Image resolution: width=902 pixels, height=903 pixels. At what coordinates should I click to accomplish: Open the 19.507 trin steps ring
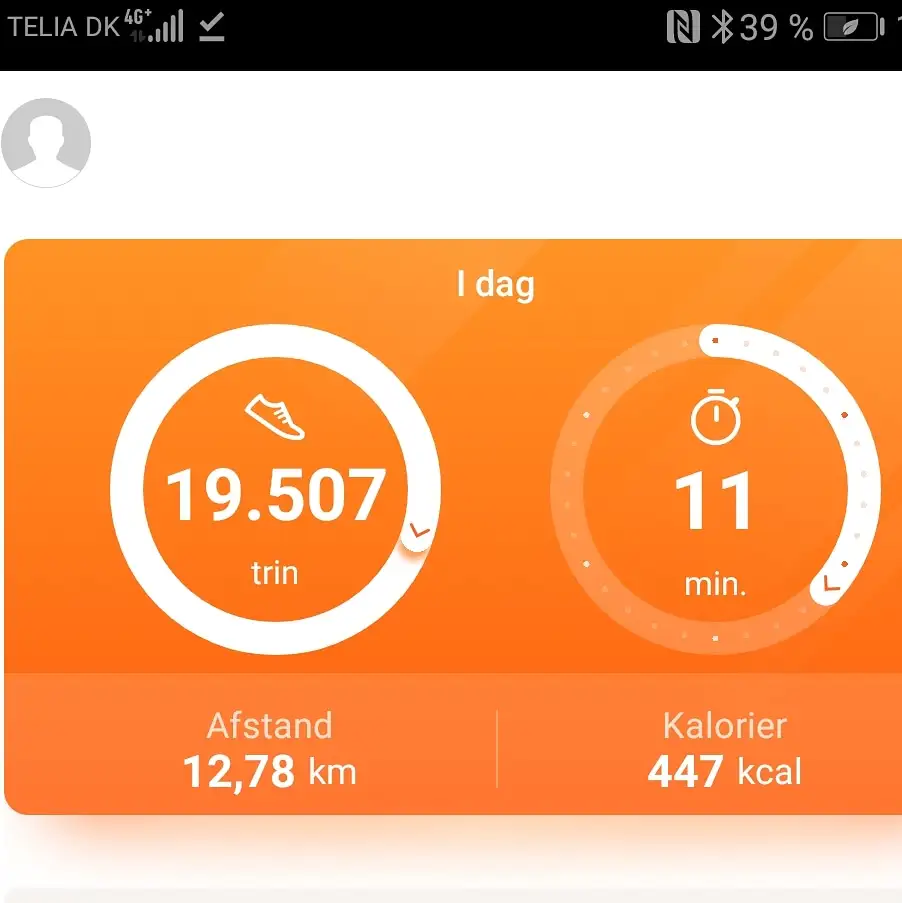pos(275,490)
